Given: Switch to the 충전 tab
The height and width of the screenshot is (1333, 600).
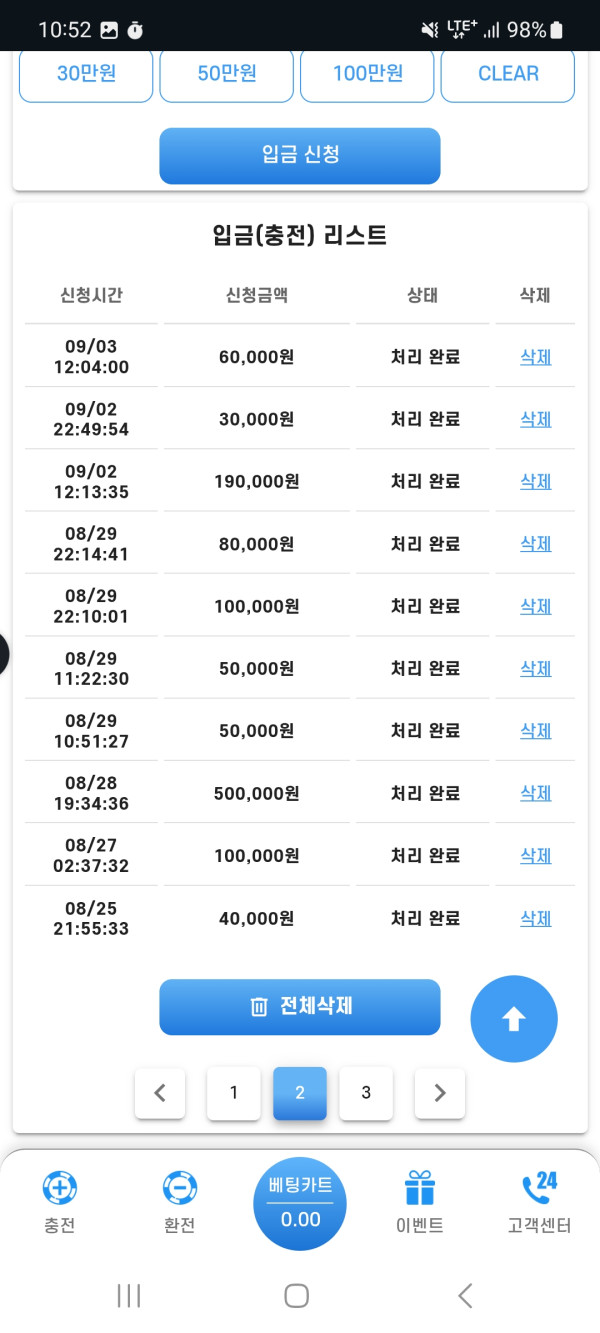Looking at the screenshot, I should pyautogui.click(x=60, y=1203).
